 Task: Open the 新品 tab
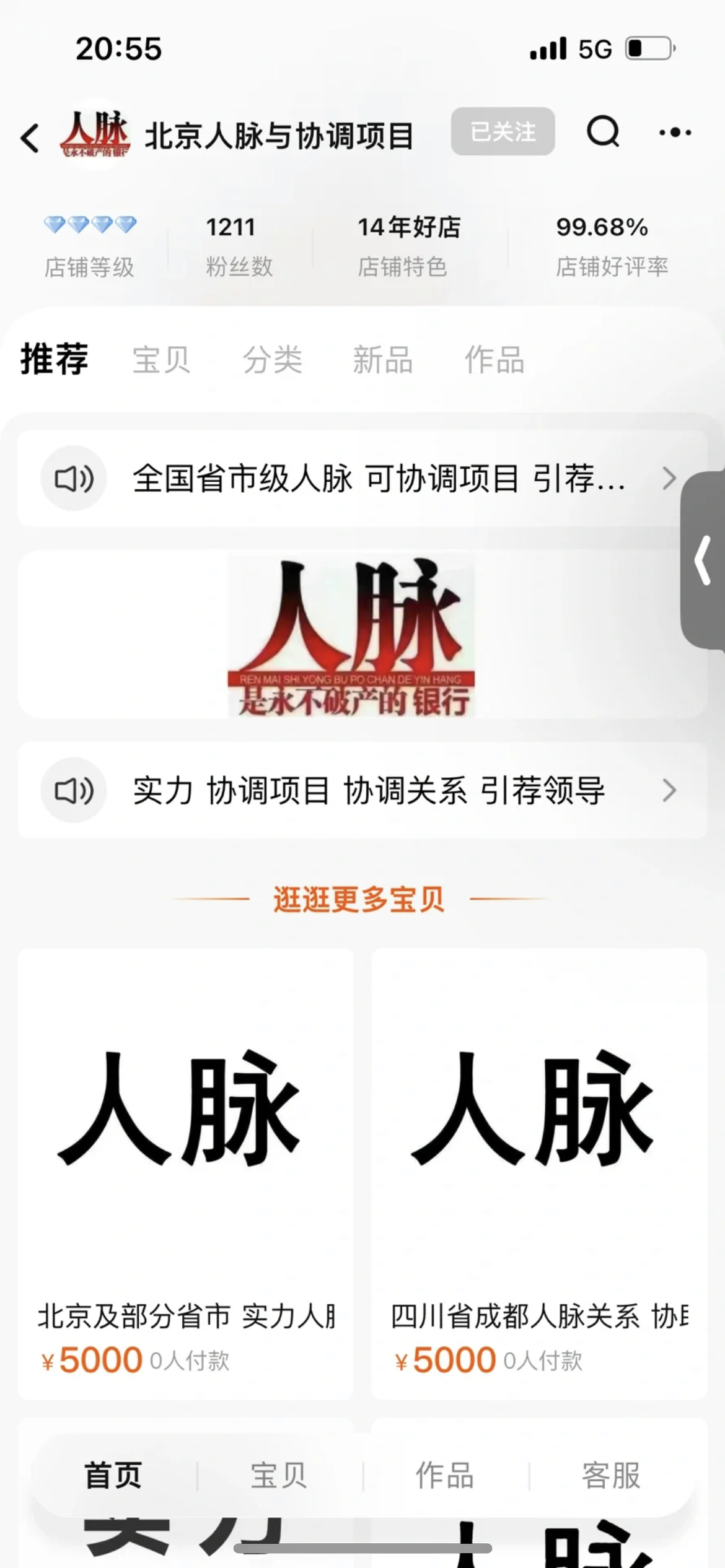coord(383,360)
